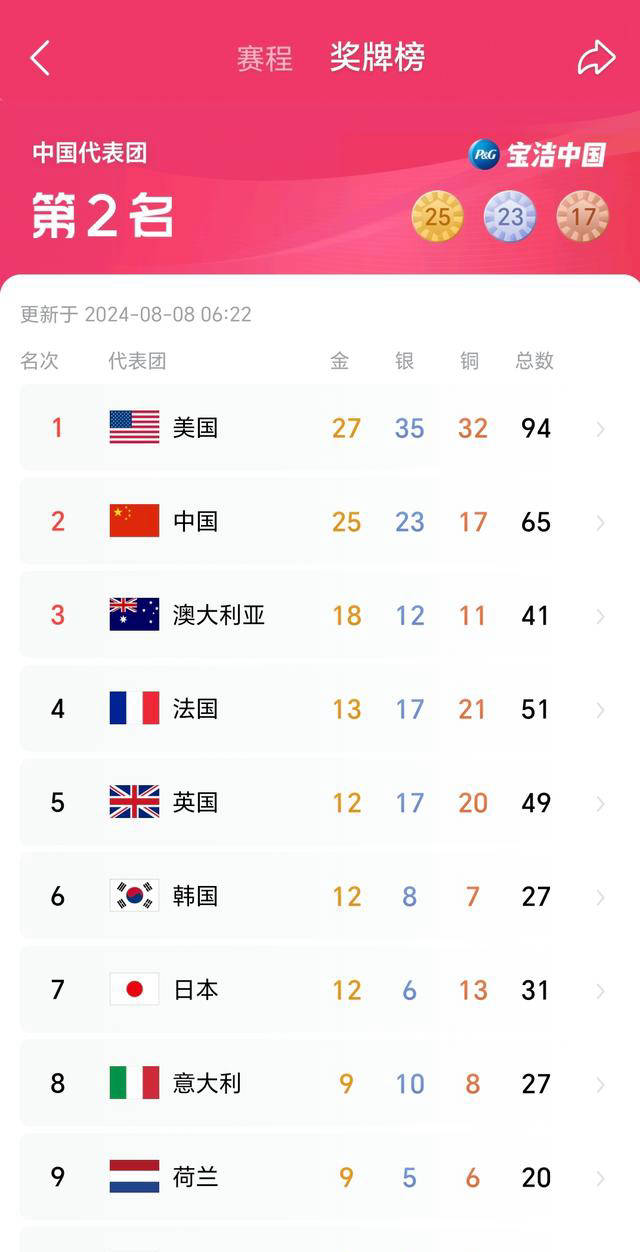Viewport: 640px width, 1252px height.
Task: Open the 韩国 row
Action: coord(320,896)
